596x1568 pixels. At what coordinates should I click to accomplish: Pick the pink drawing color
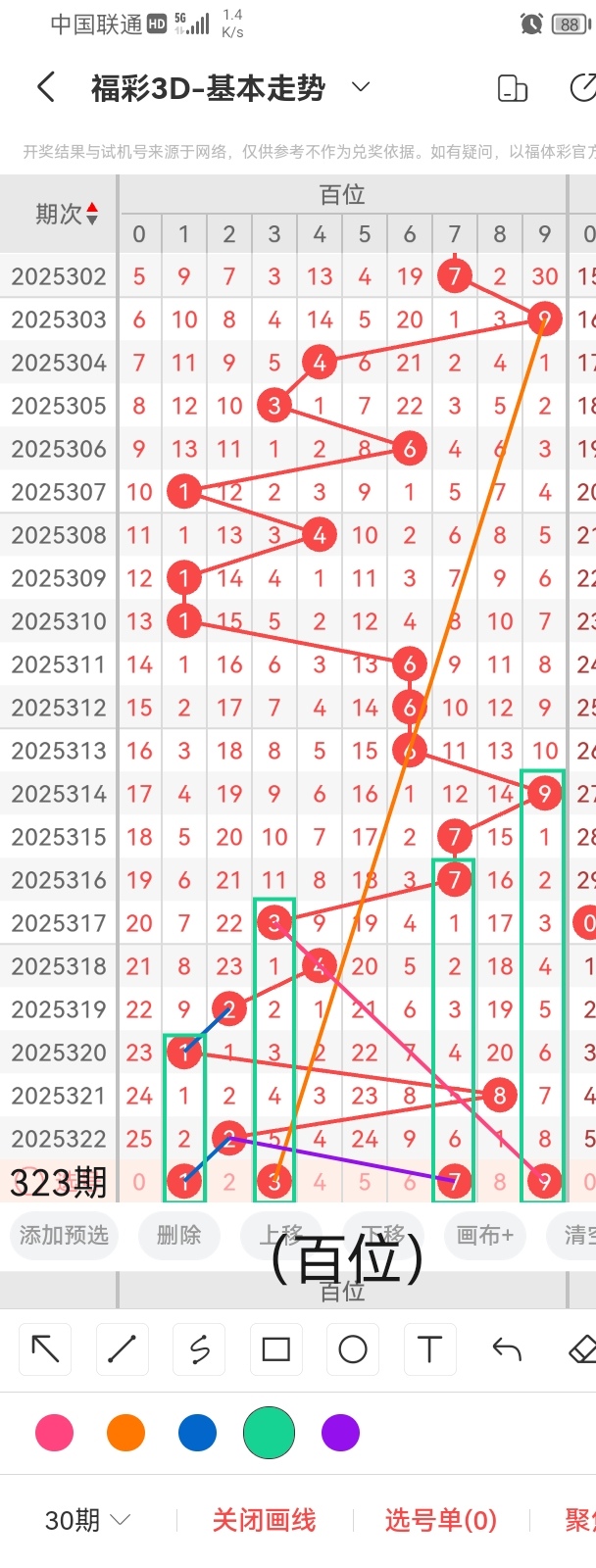click(x=54, y=1433)
